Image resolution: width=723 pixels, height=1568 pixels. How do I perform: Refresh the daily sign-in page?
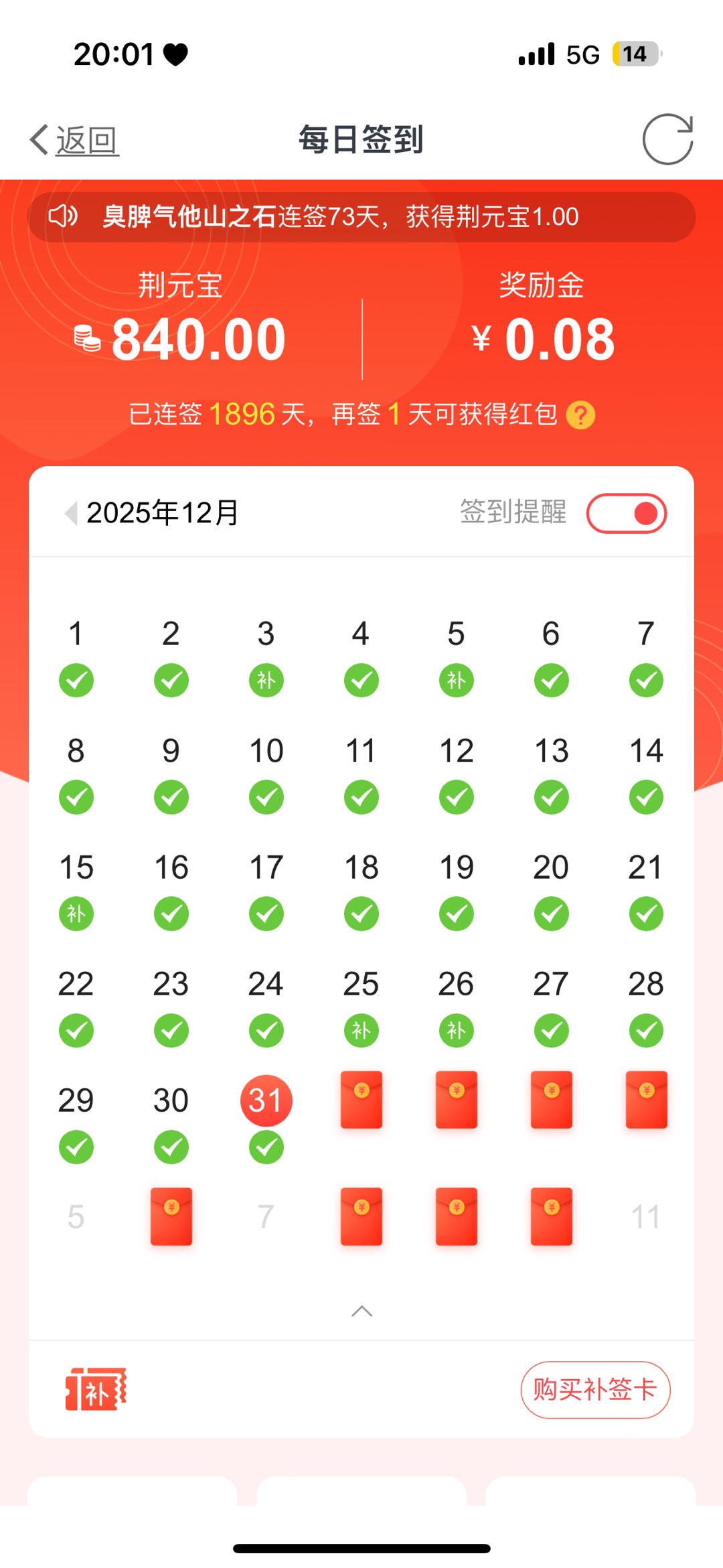667,139
